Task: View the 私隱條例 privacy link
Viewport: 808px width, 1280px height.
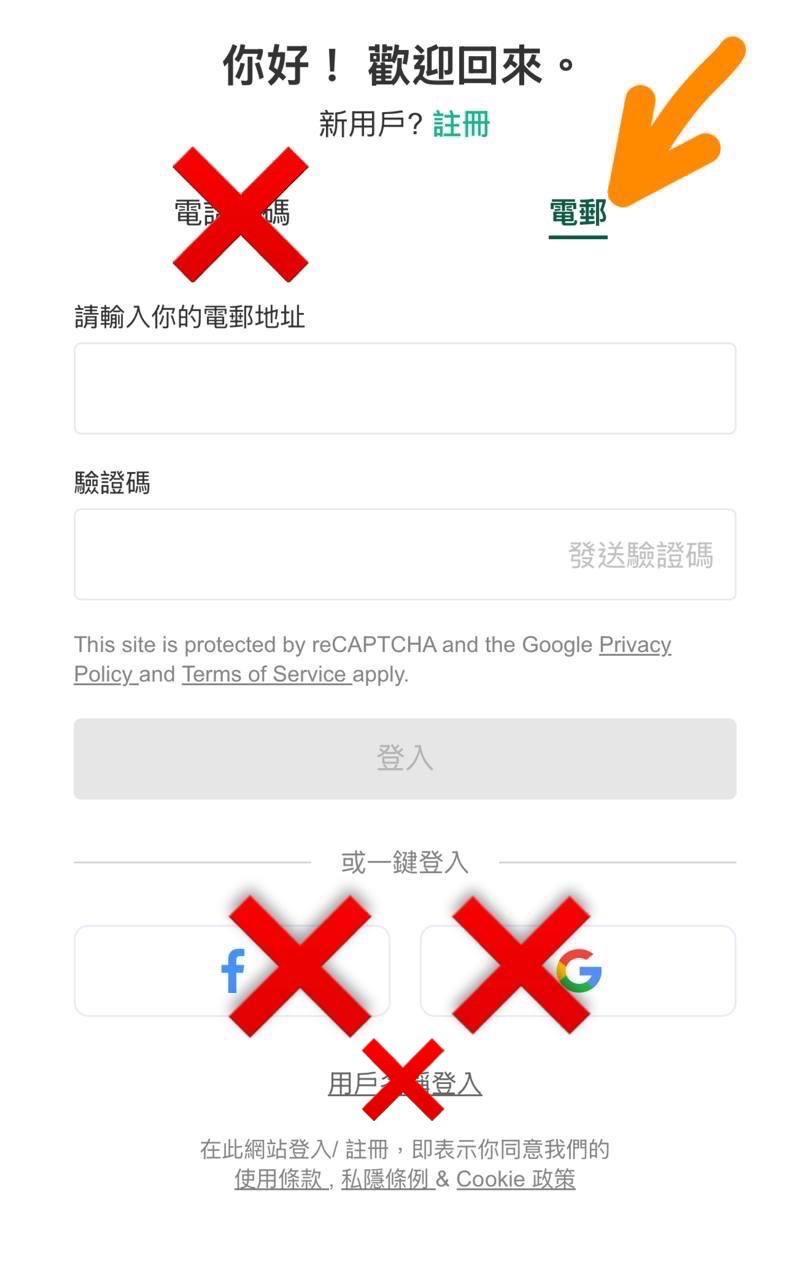Action: (x=386, y=1179)
